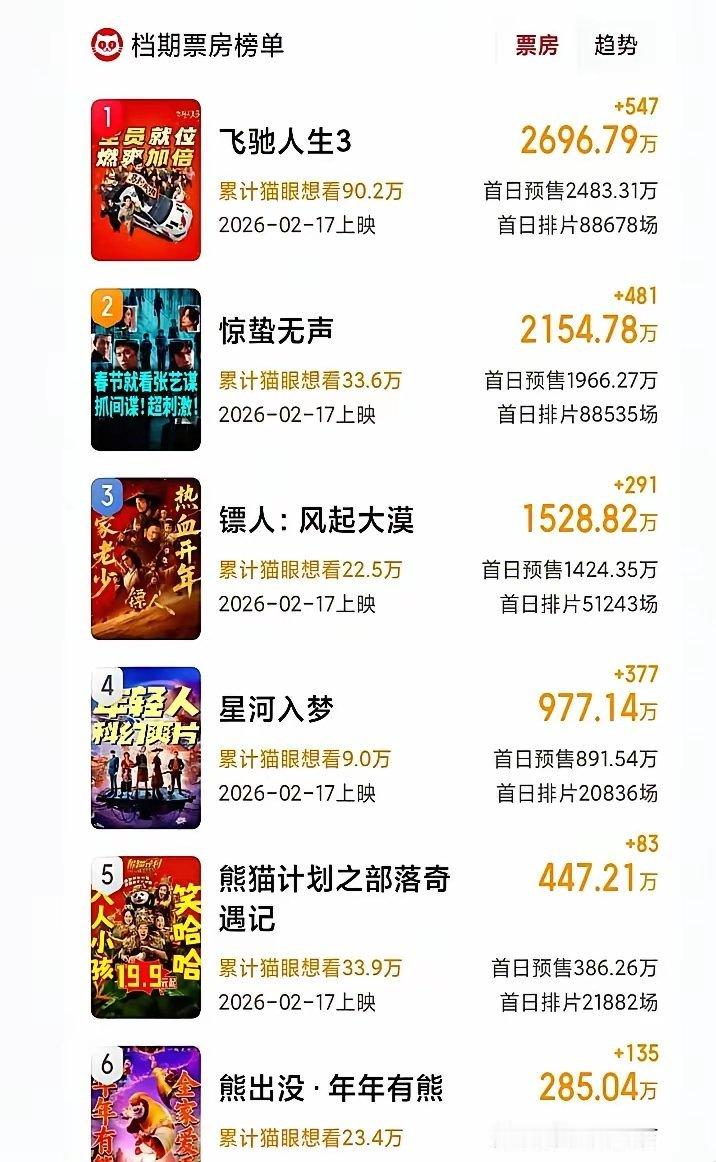This screenshot has width=716, height=1162.
Task: Open the 熊出没·年年有熊 movie entry
Action: pyautogui.click(x=331, y=1088)
